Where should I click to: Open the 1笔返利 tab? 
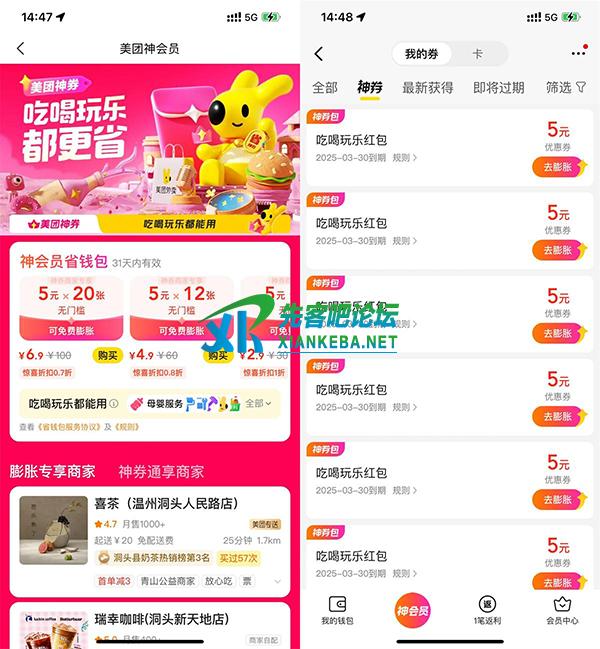[486, 611]
